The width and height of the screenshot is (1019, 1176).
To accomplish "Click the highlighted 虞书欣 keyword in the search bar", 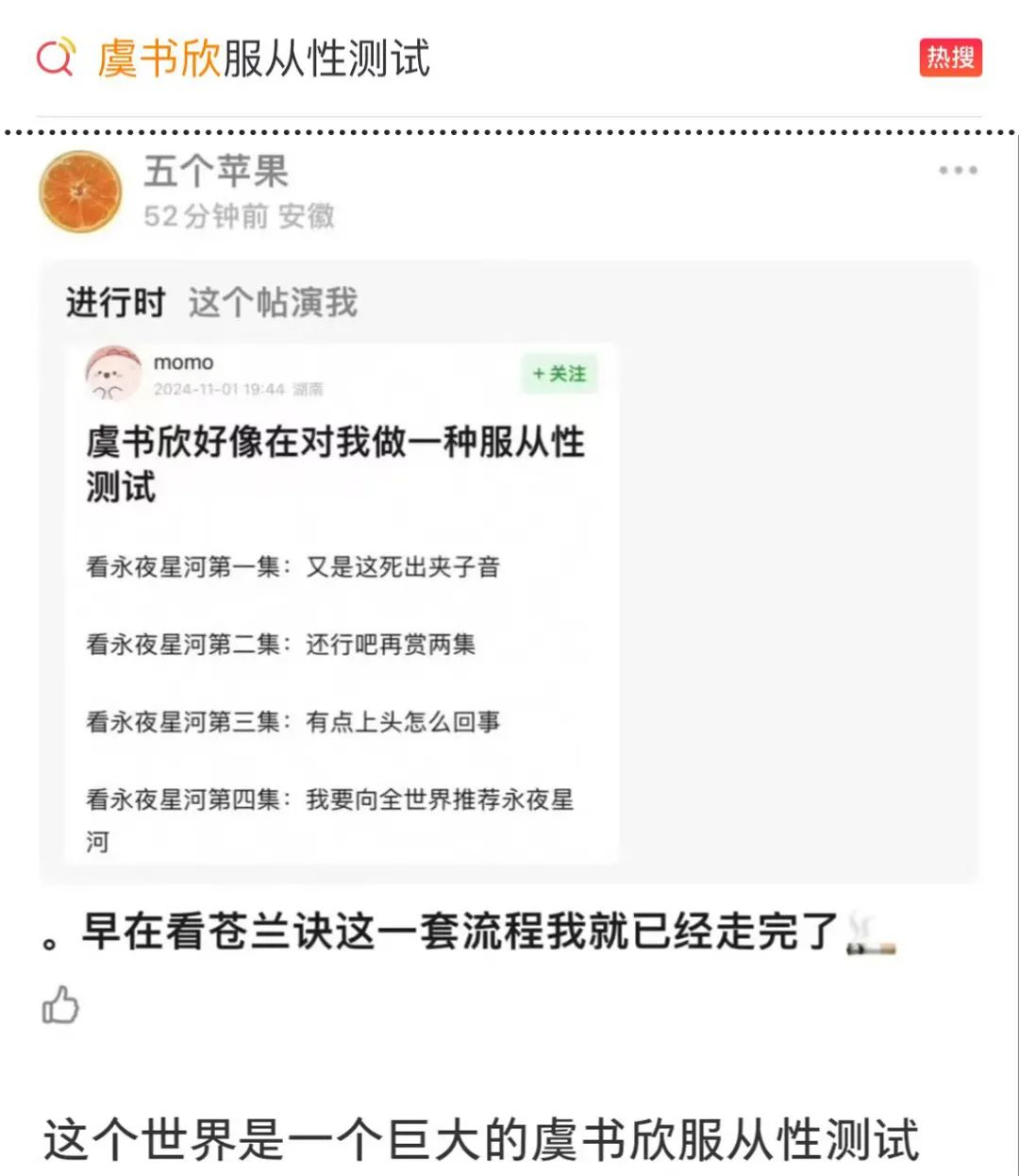I will (159, 59).
